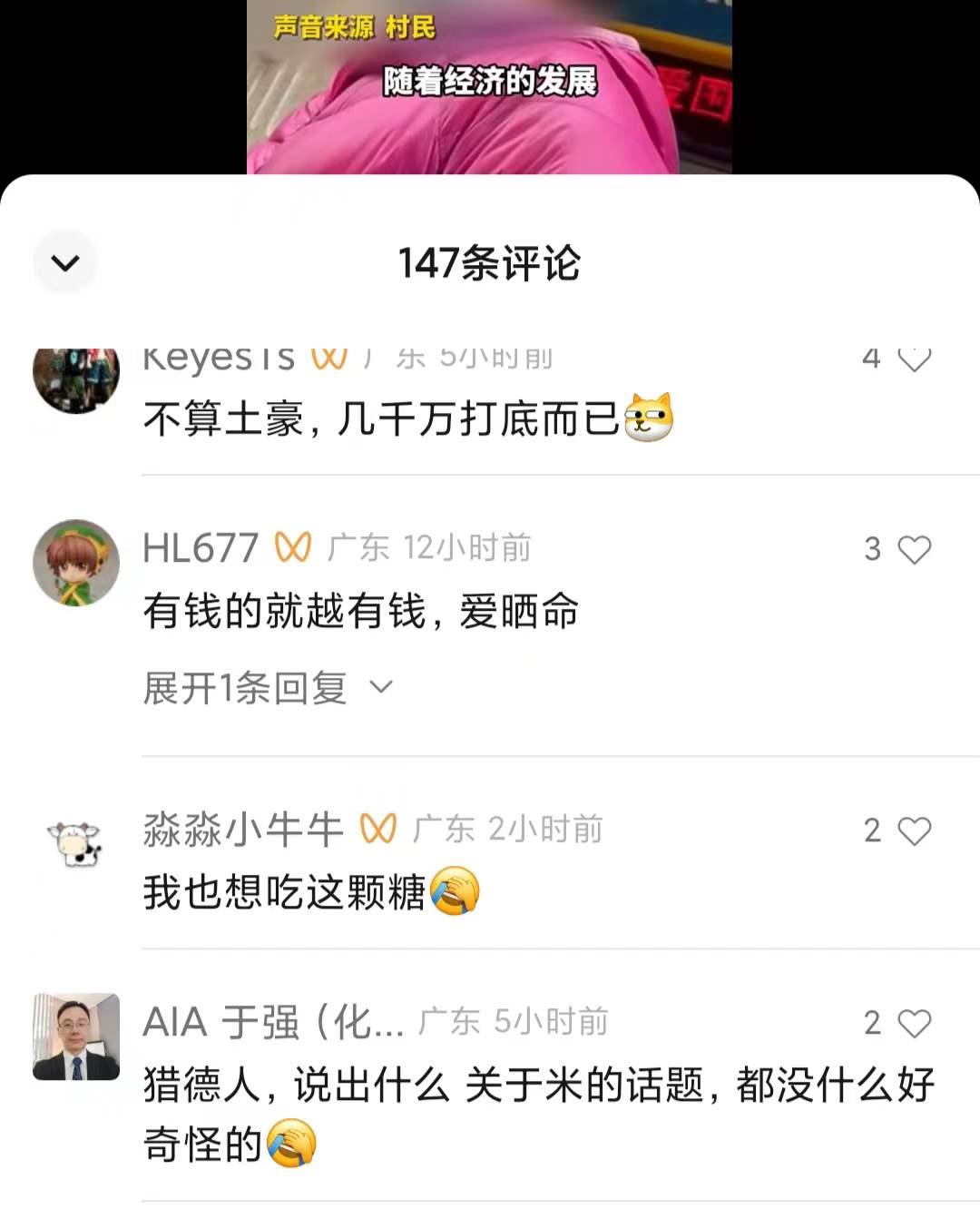Open the username 淼淼小牛牛
The height and width of the screenshot is (1209, 980).
[242, 830]
